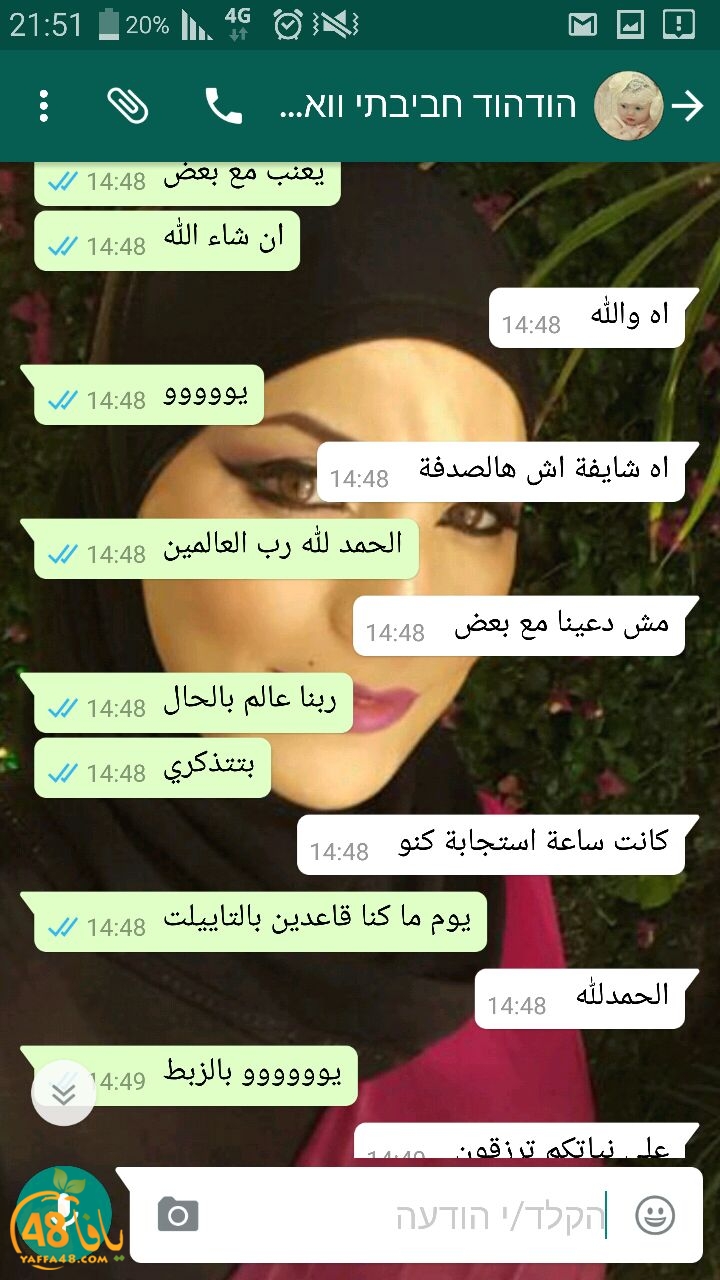Focus the message text field

[x=420, y=1216]
